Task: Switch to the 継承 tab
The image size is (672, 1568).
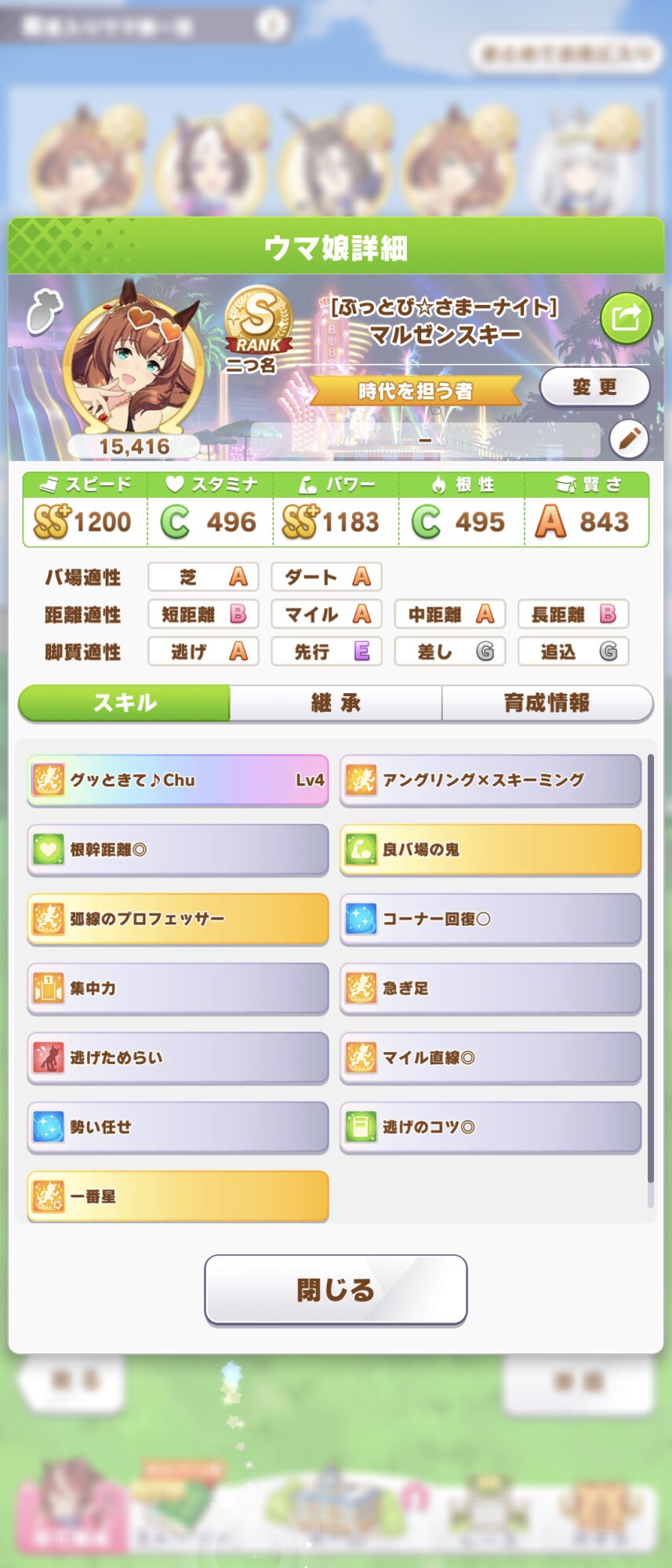Action: click(x=336, y=702)
